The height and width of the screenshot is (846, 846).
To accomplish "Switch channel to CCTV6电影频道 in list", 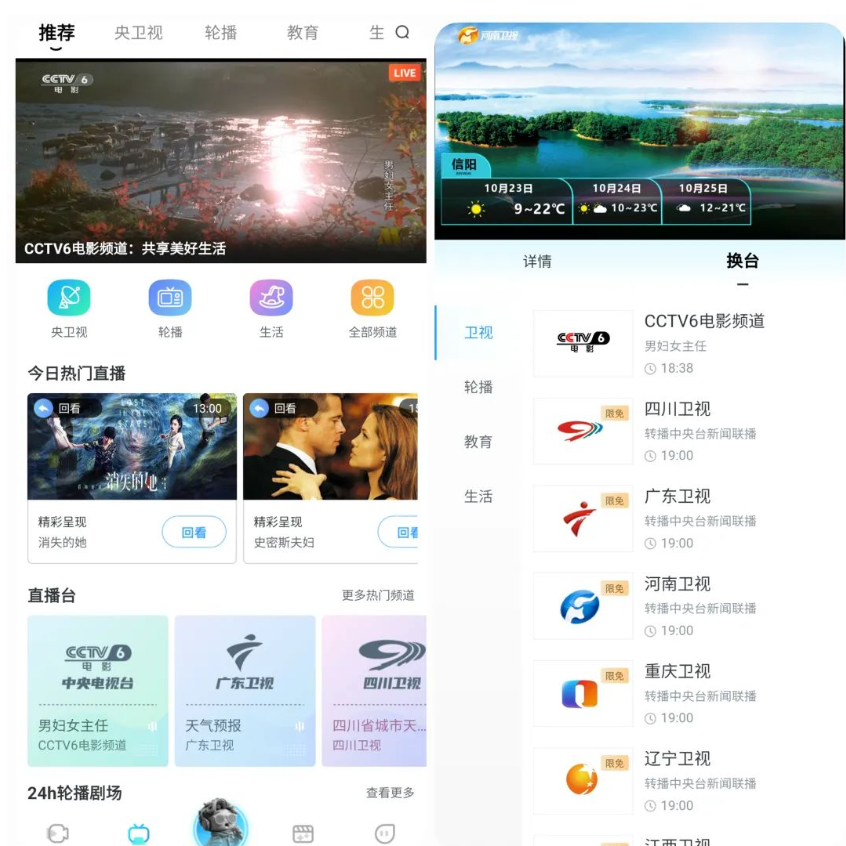I will point(677,343).
